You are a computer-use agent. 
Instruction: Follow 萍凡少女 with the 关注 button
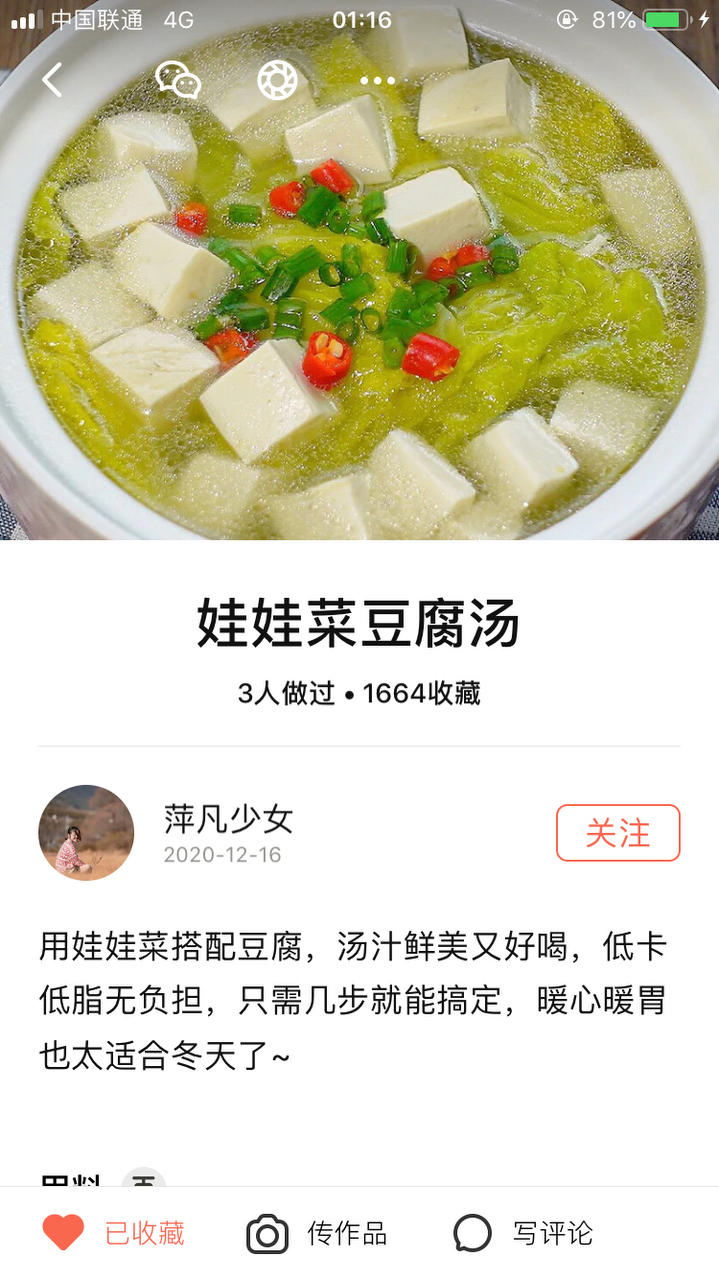617,833
